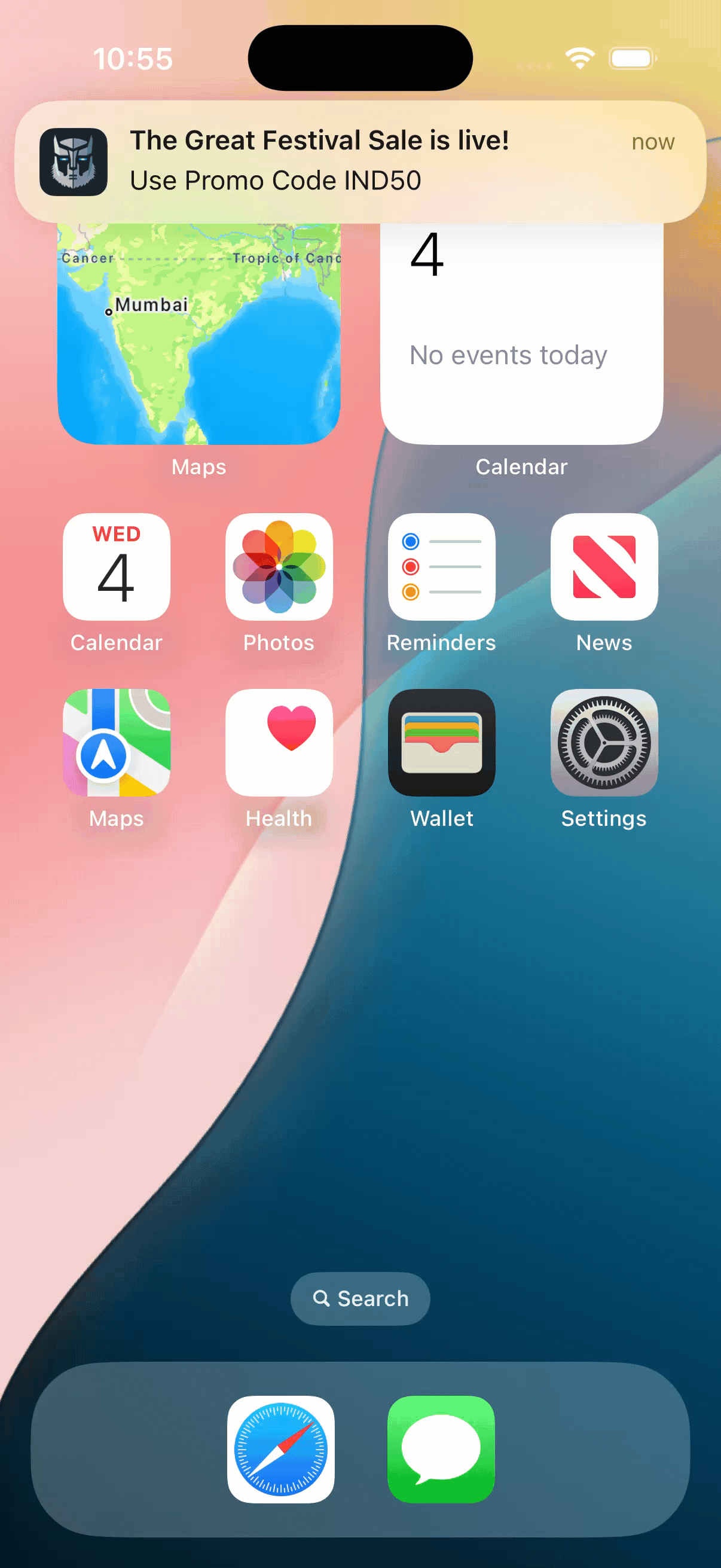
Task: Launch the News app
Action: 604,567
